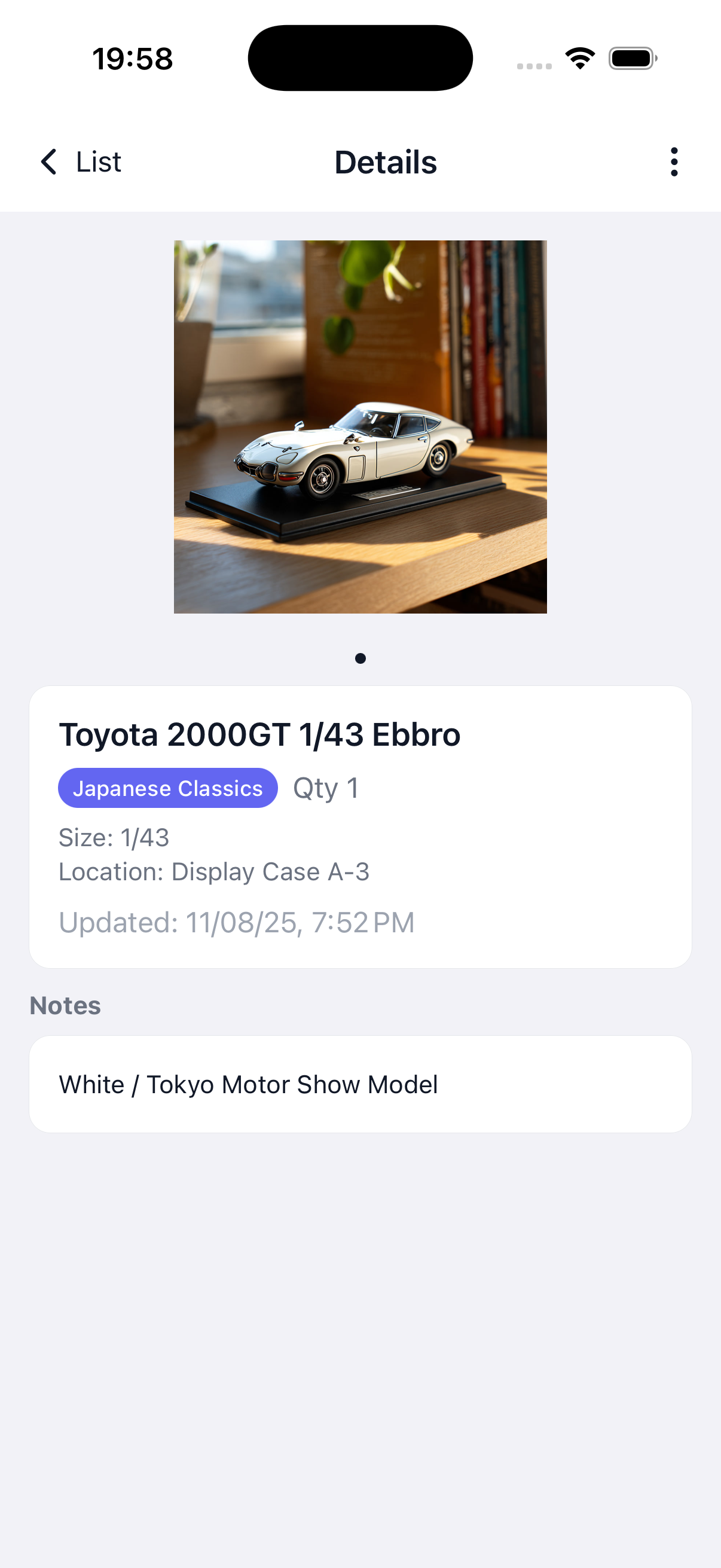Go back to the List
The height and width of the screenshot is (1568, 721).
80,162
